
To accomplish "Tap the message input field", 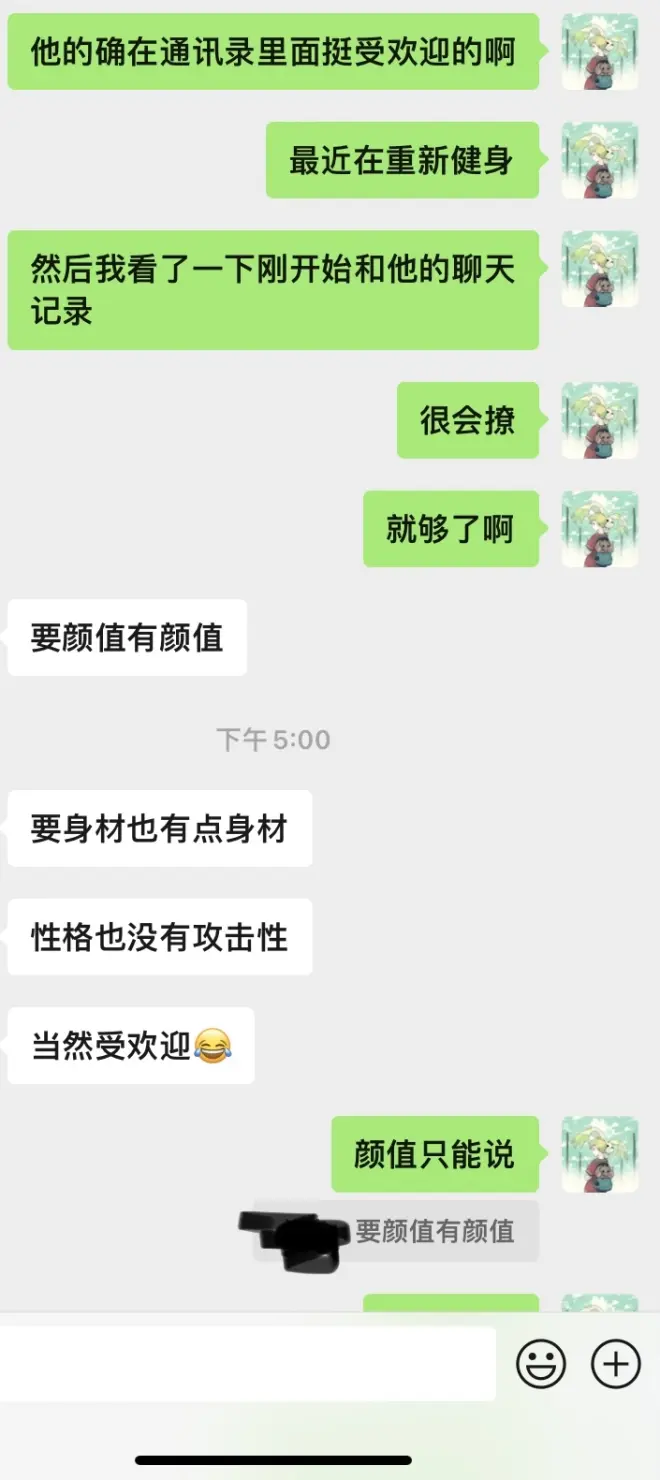I will coord(248,1364).
